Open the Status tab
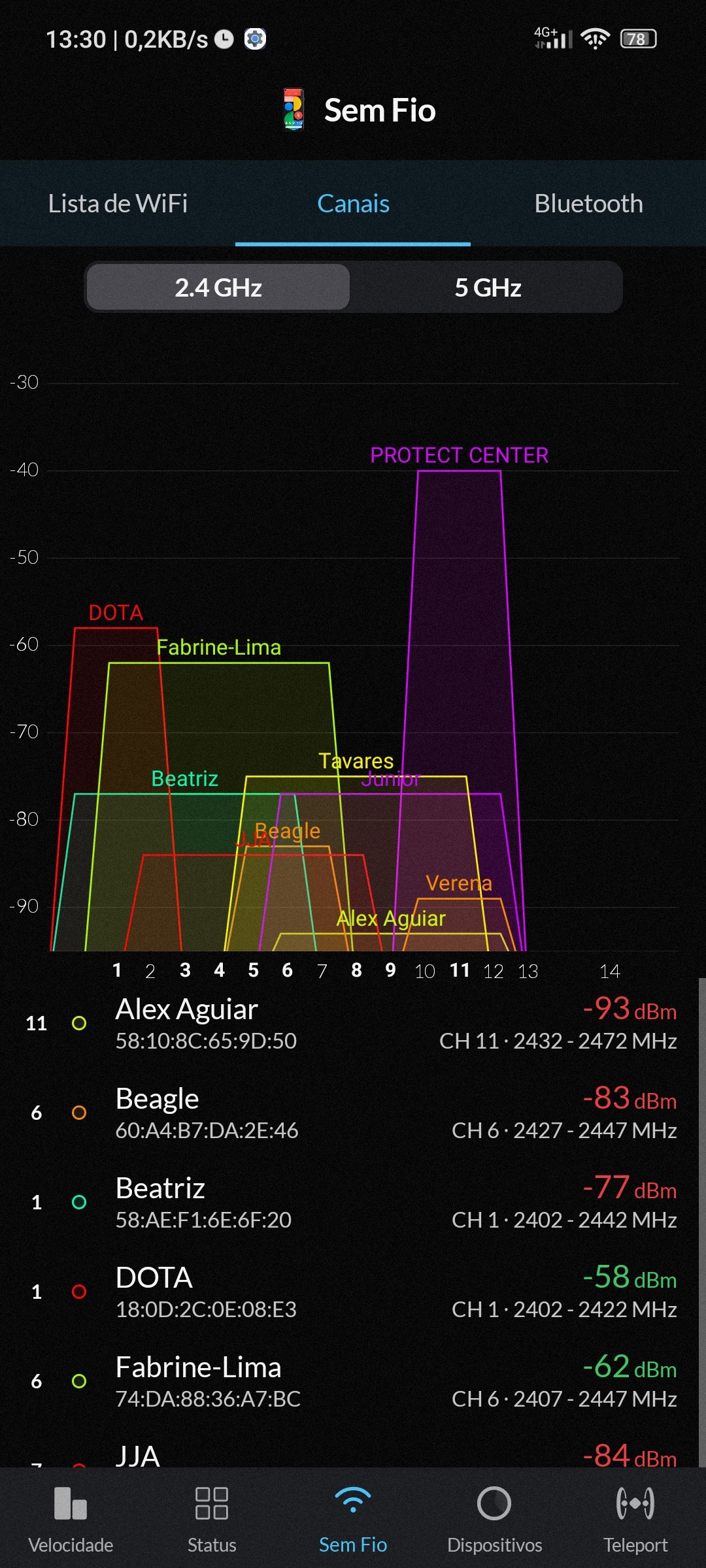 point(212,1518)
